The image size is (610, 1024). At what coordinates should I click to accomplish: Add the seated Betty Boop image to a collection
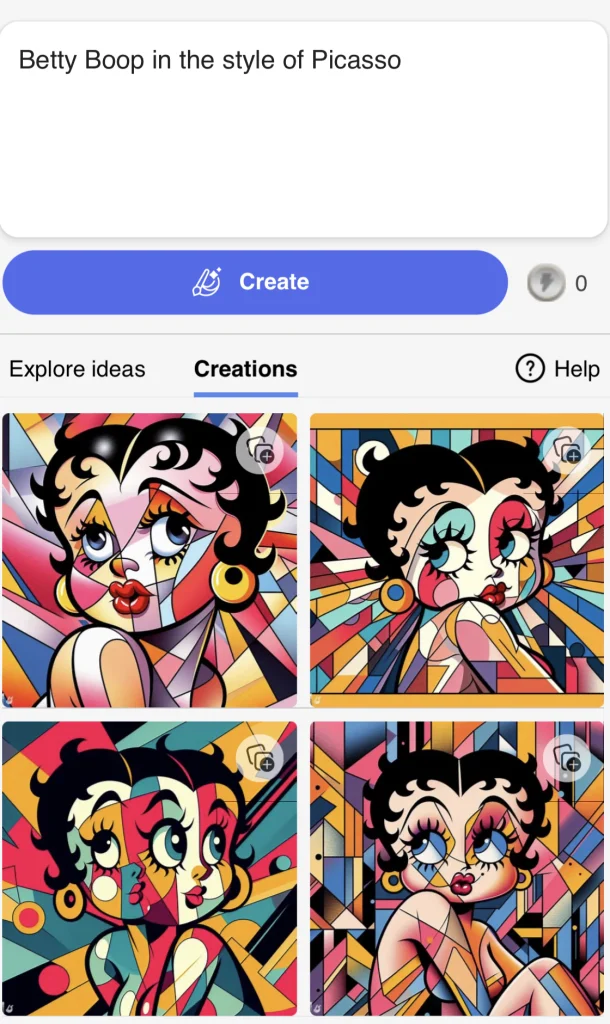click(568, 760)
